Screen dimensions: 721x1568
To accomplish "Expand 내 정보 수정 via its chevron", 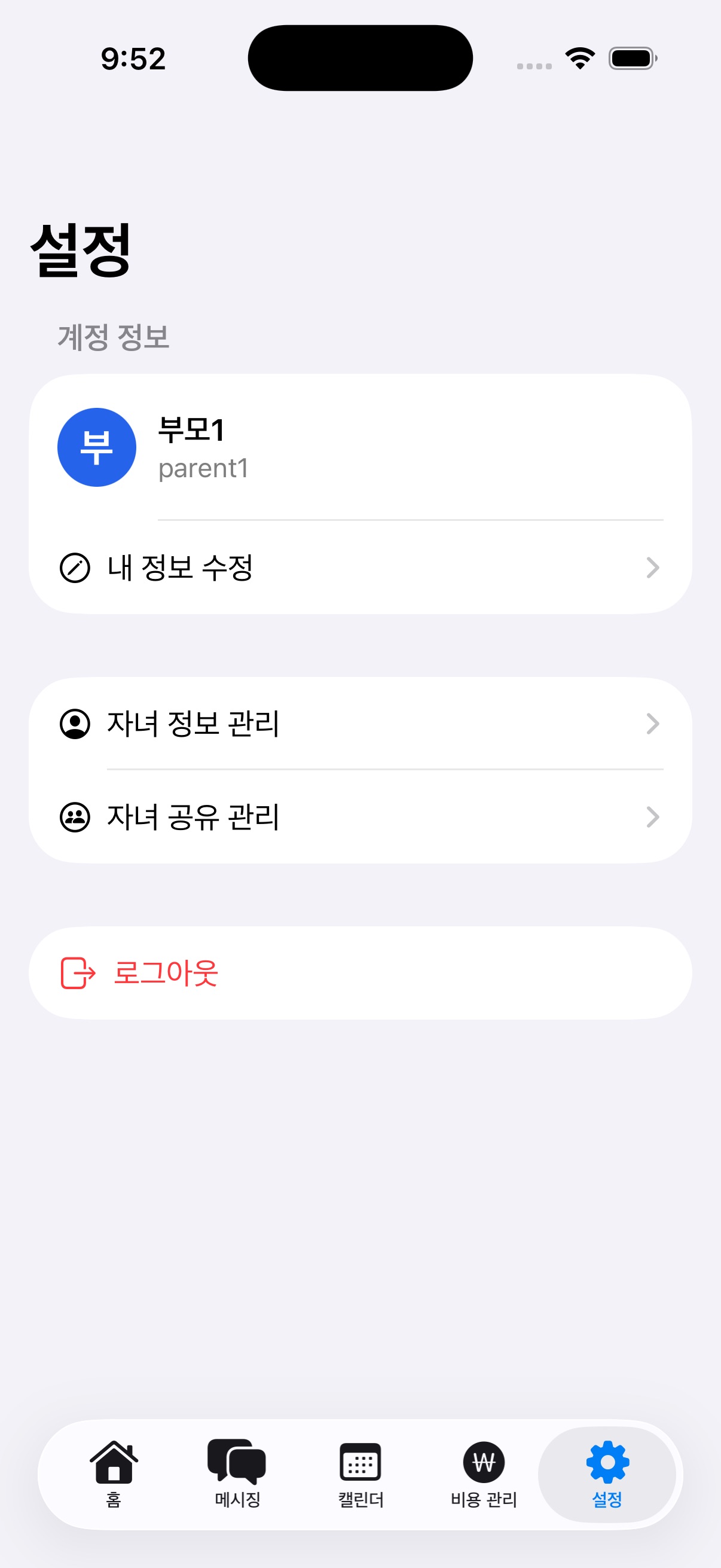I will (x=653, y=568).
